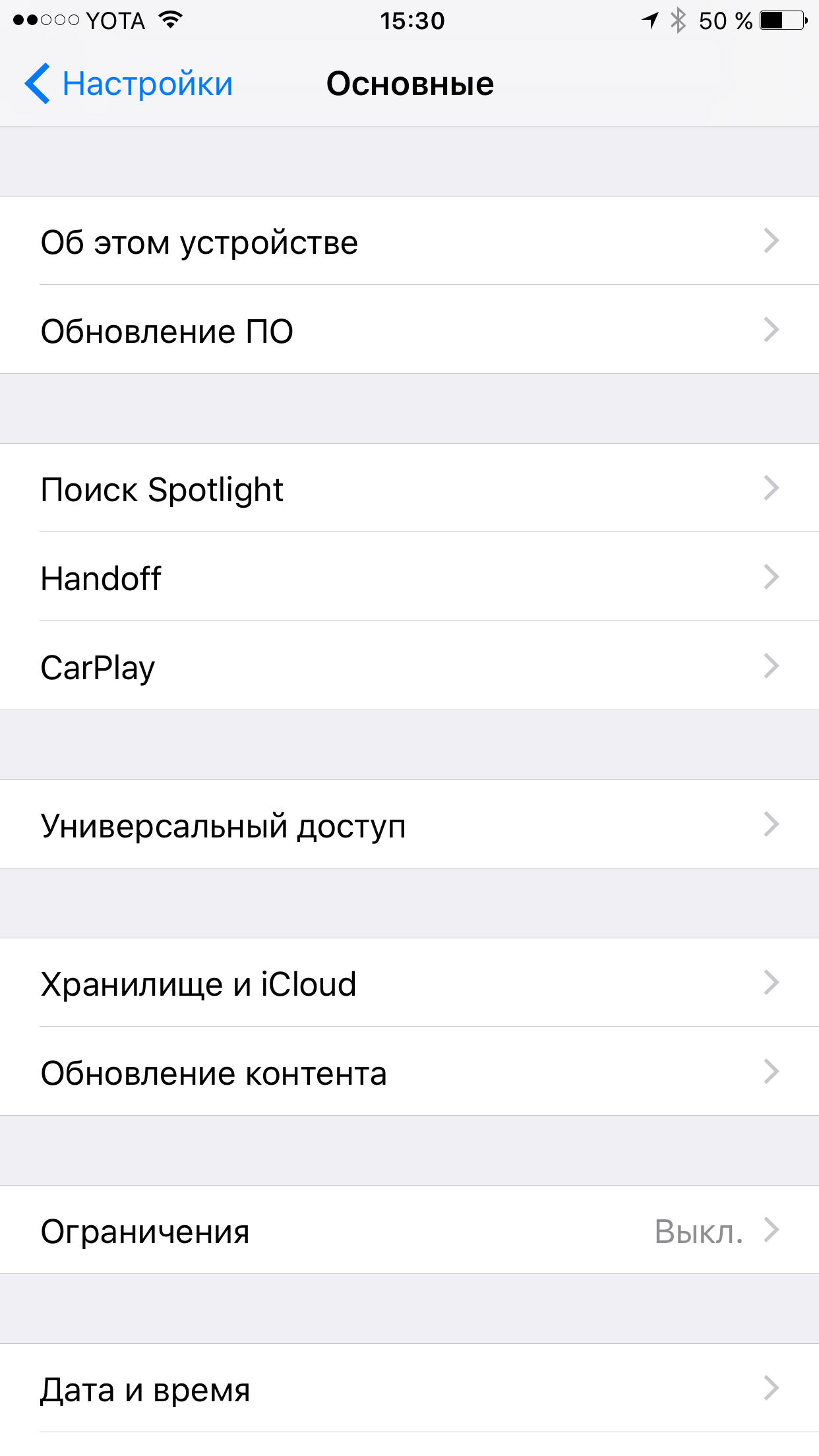Open Хранилище и iCloud
Screen dimensions: 819x1456
(409, 983)
